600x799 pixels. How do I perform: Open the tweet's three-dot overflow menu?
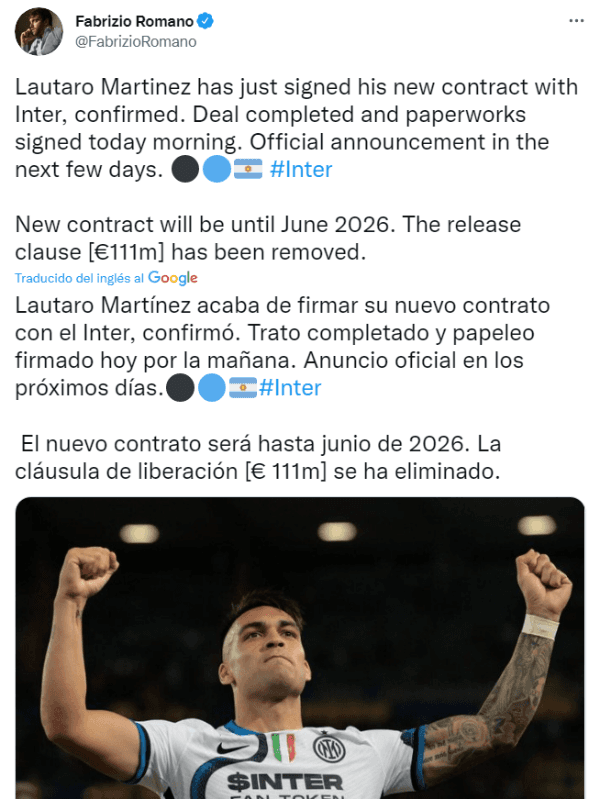pyautogui.click(x=577, y=20)
